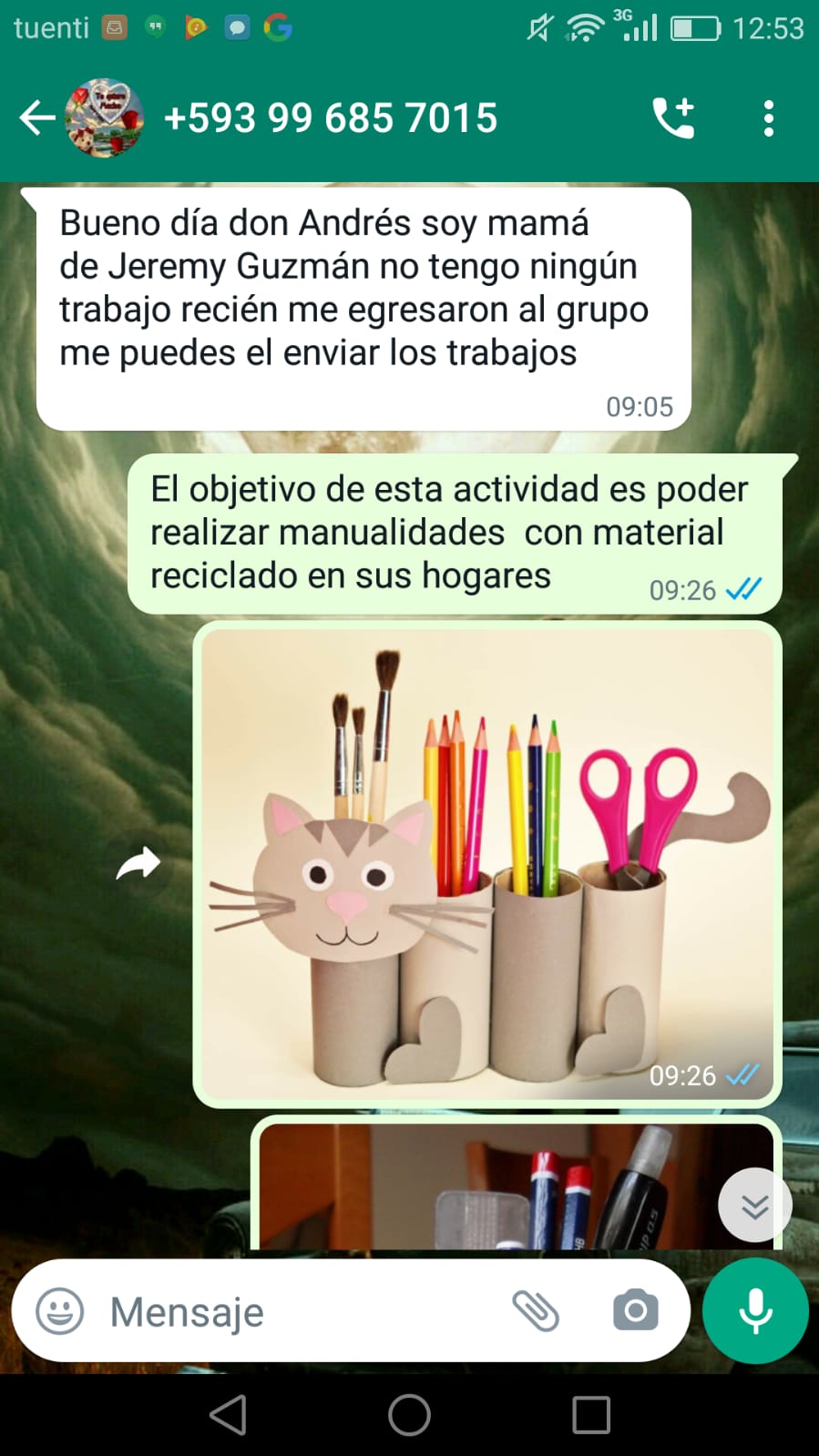Tap the system back button

(228, 1415)
